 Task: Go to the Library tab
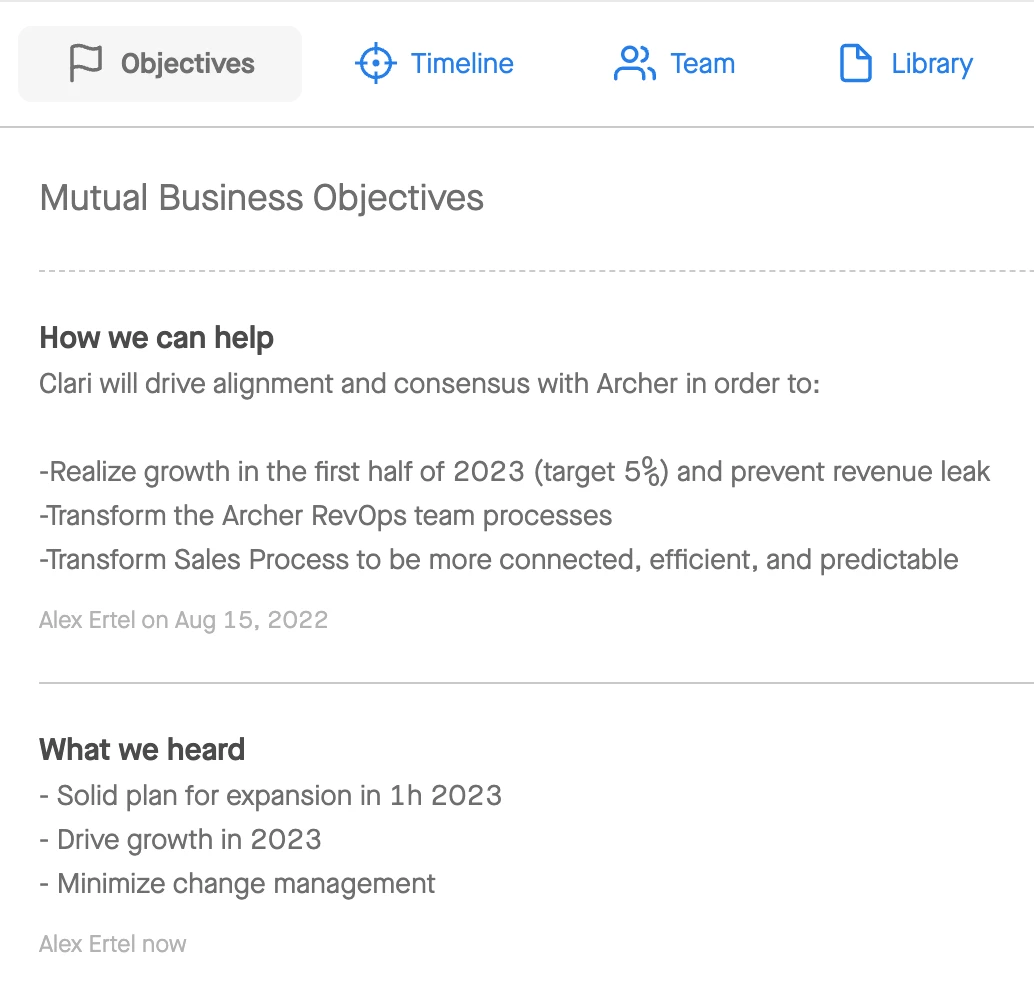[906, 64]
